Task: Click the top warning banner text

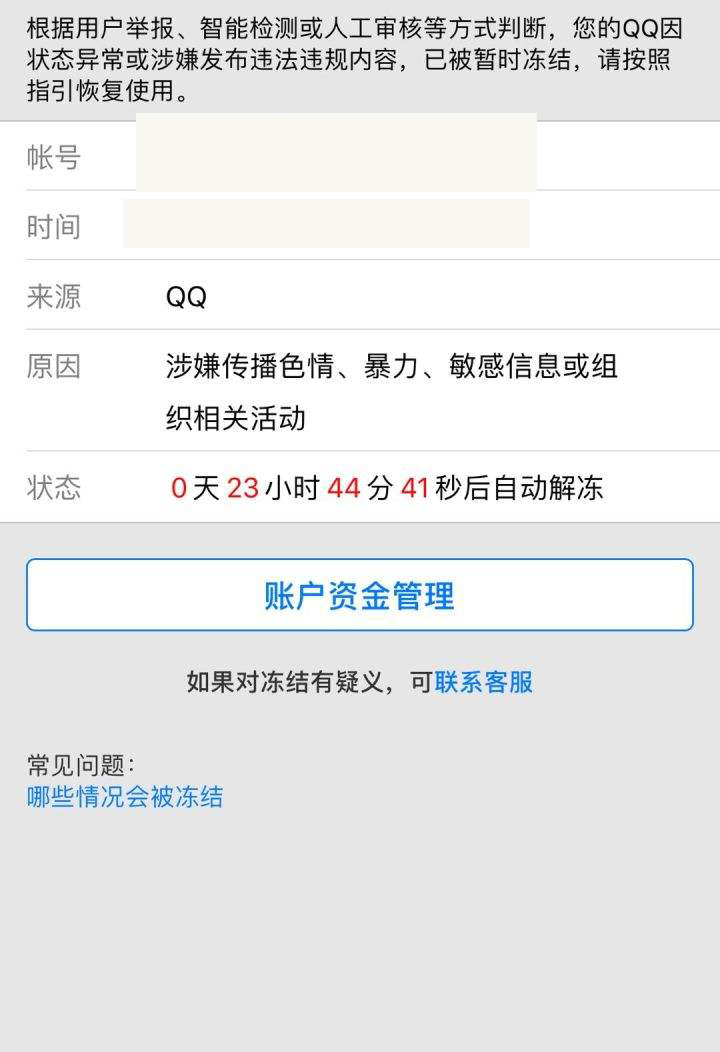Action: tap(360, 57)
